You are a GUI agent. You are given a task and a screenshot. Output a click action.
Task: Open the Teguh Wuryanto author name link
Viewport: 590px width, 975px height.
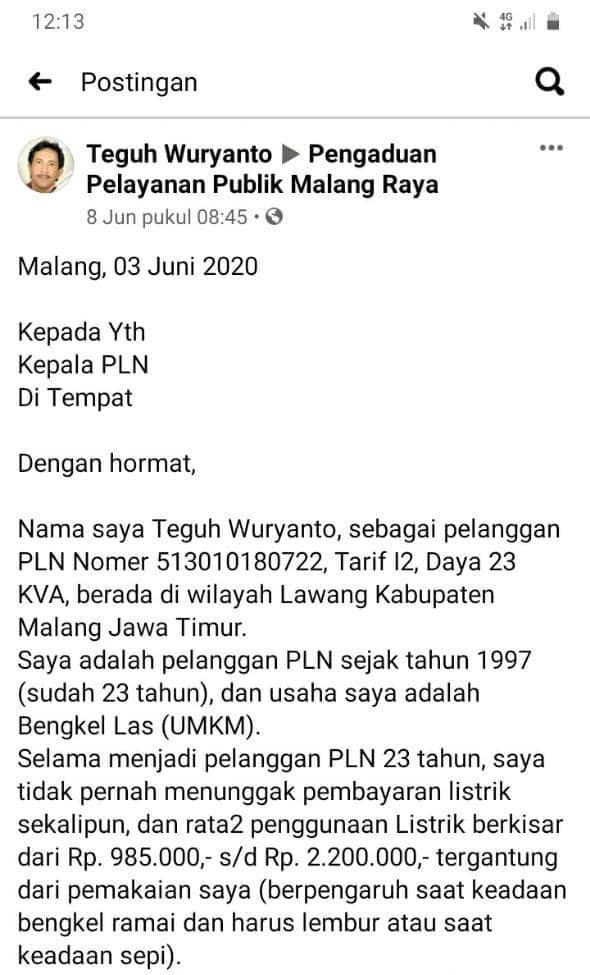click(x=179, y=154)
